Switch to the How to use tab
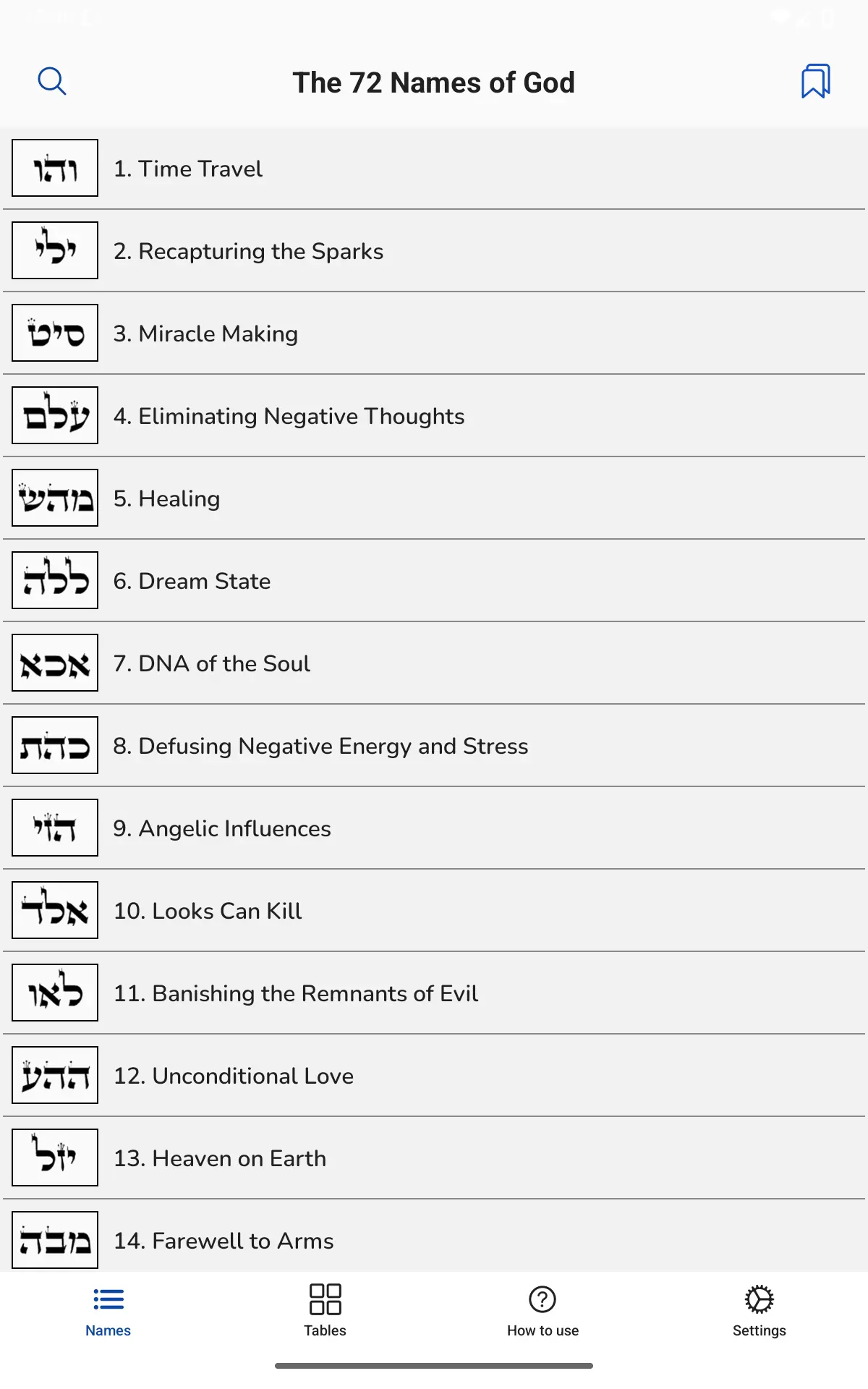868x1389 pixels. pos(542,1309)
